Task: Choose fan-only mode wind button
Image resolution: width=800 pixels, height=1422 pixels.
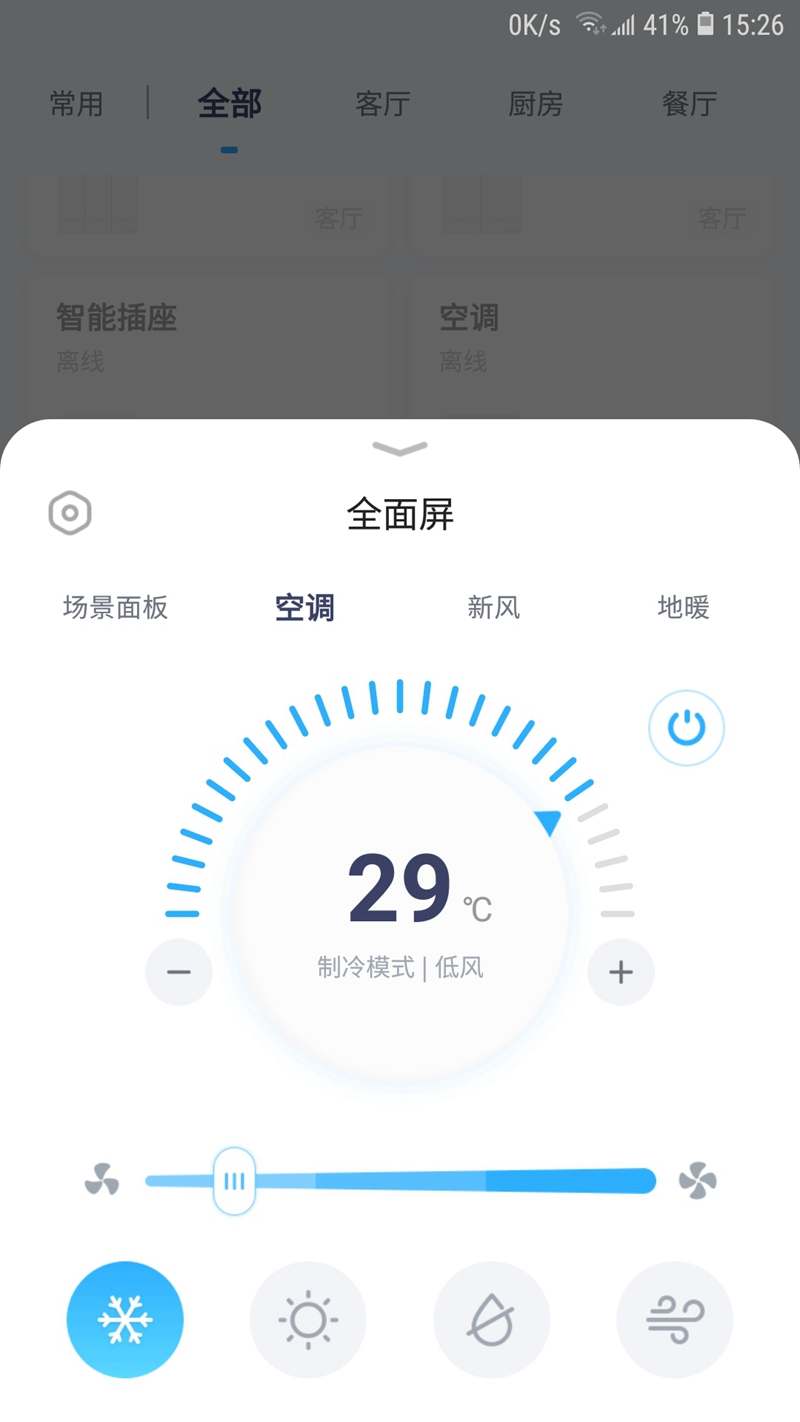Action: [675, 1320]
